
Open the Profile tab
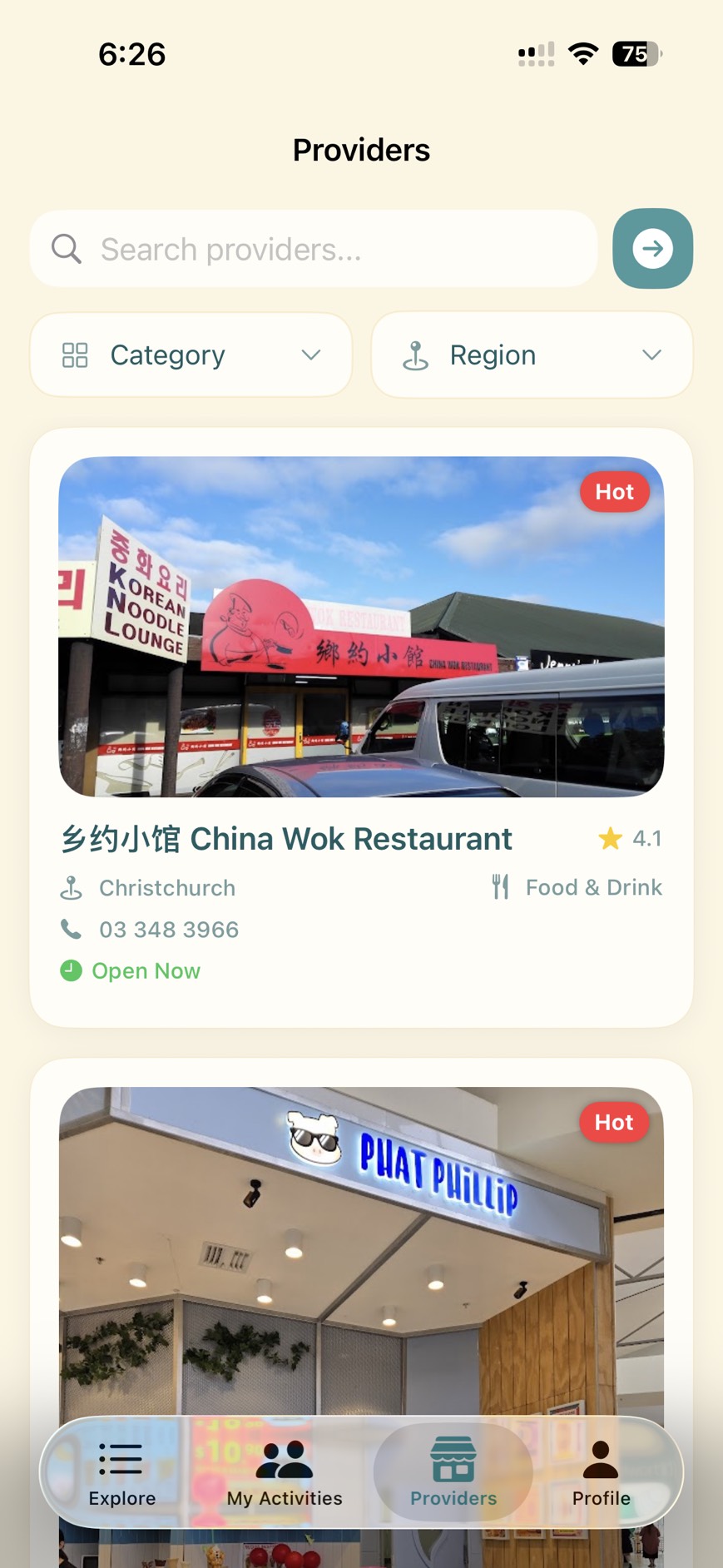pyautogui.click(x=601, y=1473)
